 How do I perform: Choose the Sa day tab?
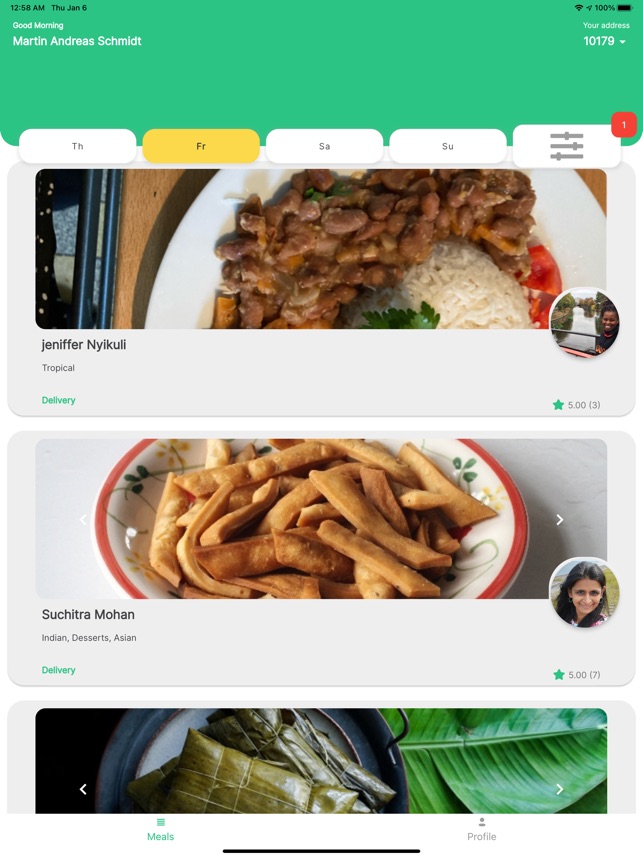pos(324,146)
